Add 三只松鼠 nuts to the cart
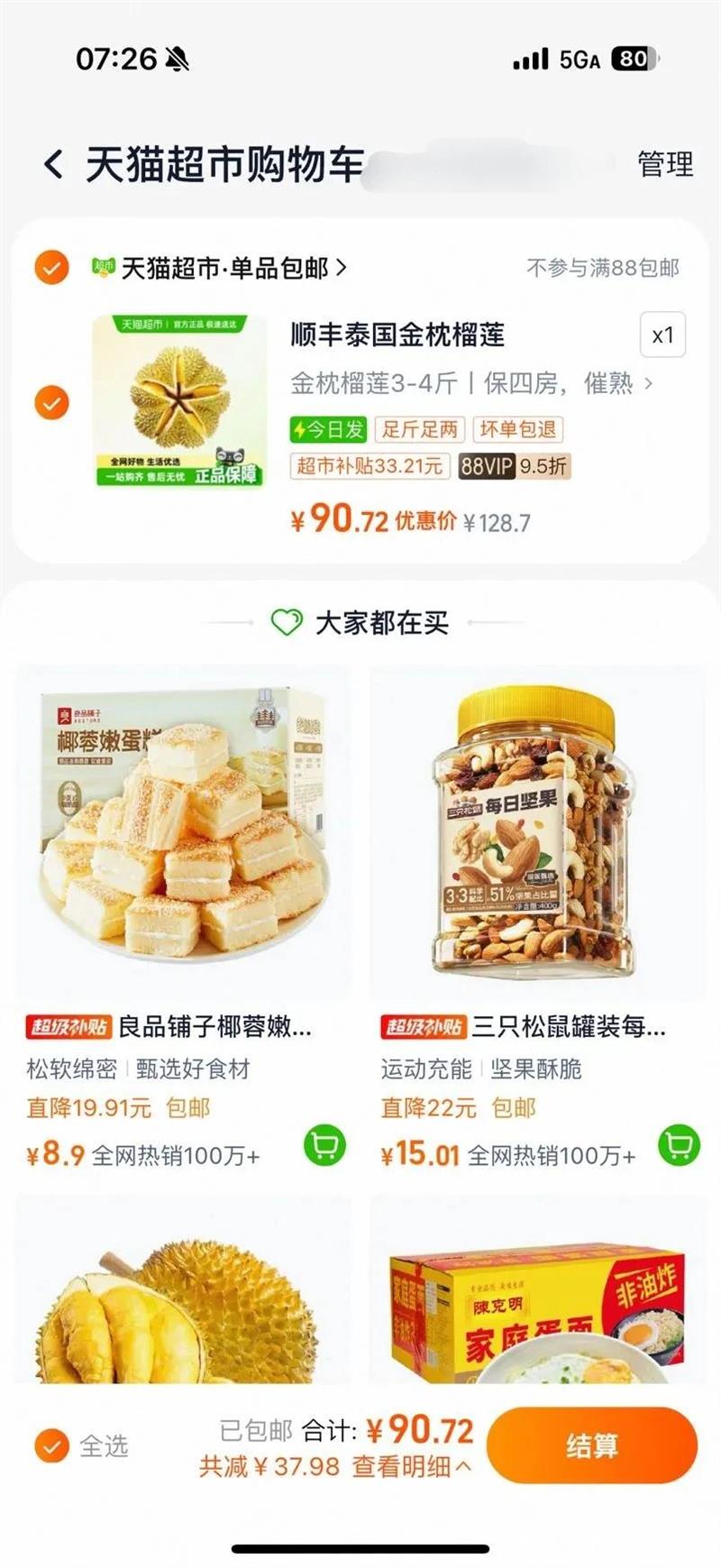The width and height of the screenshot is (721, 1568). [x=679, y=1145]
